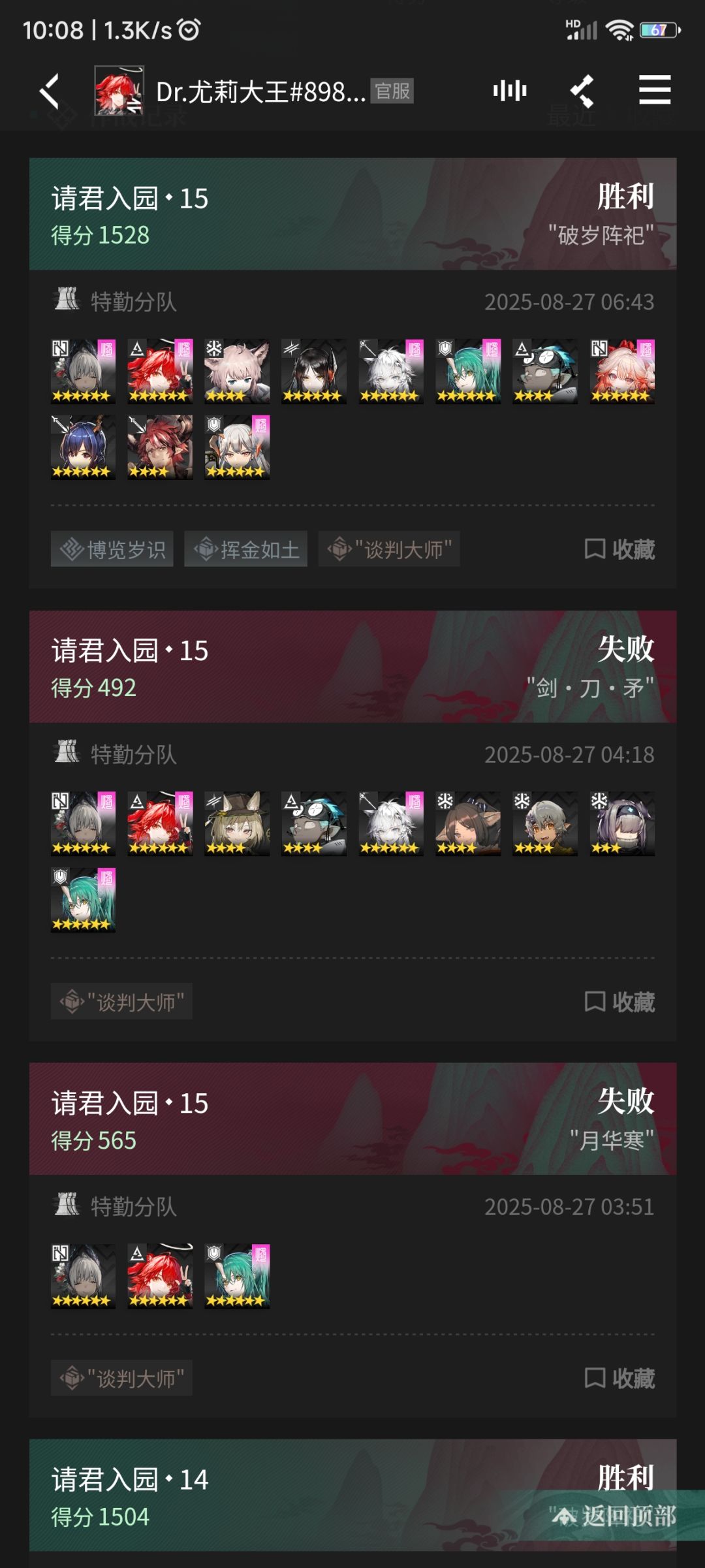Image resolution: width=705 pixels, height=1568 pixels.
Task: Bookmark the 04:18 record with 收藏
Action: click(619, 1002)
